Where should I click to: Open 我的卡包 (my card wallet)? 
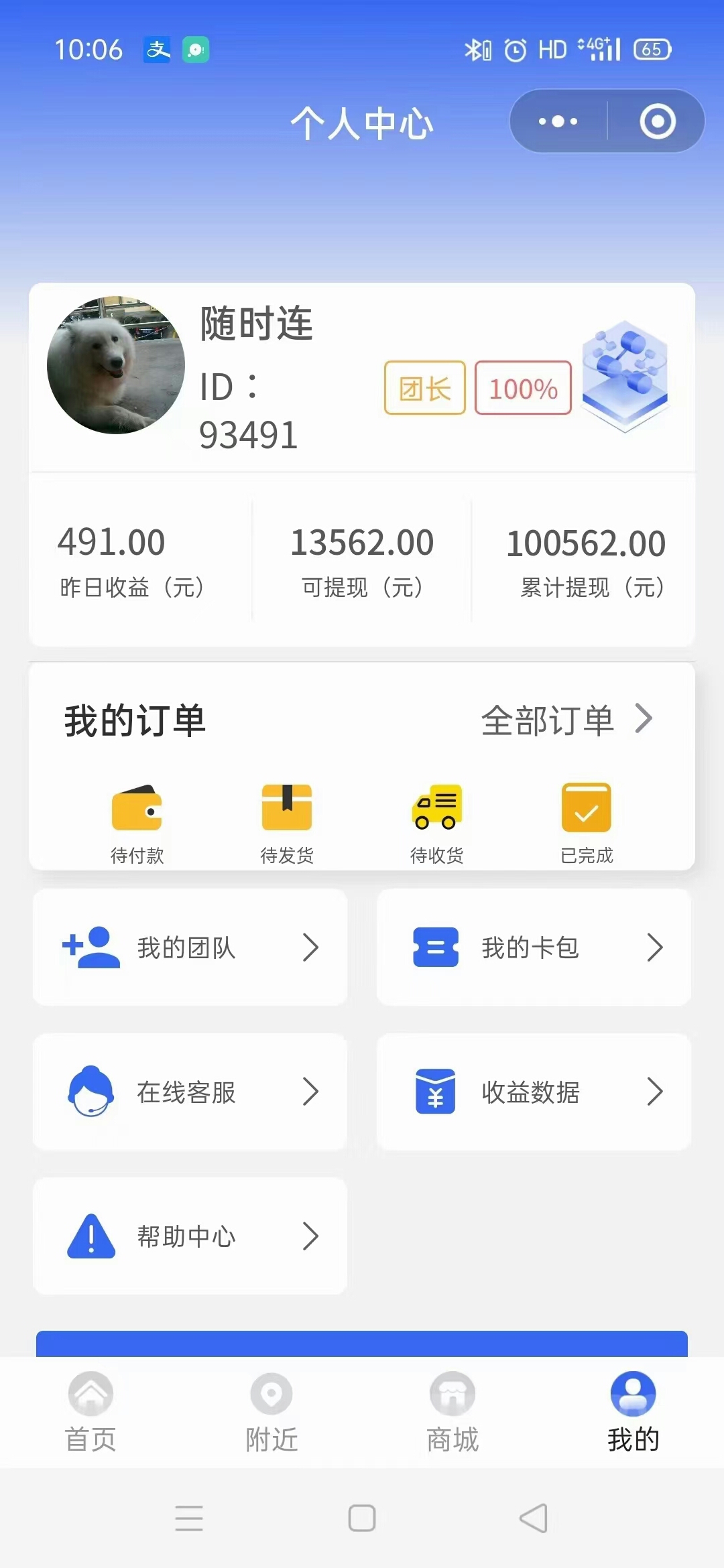[534, 948]
